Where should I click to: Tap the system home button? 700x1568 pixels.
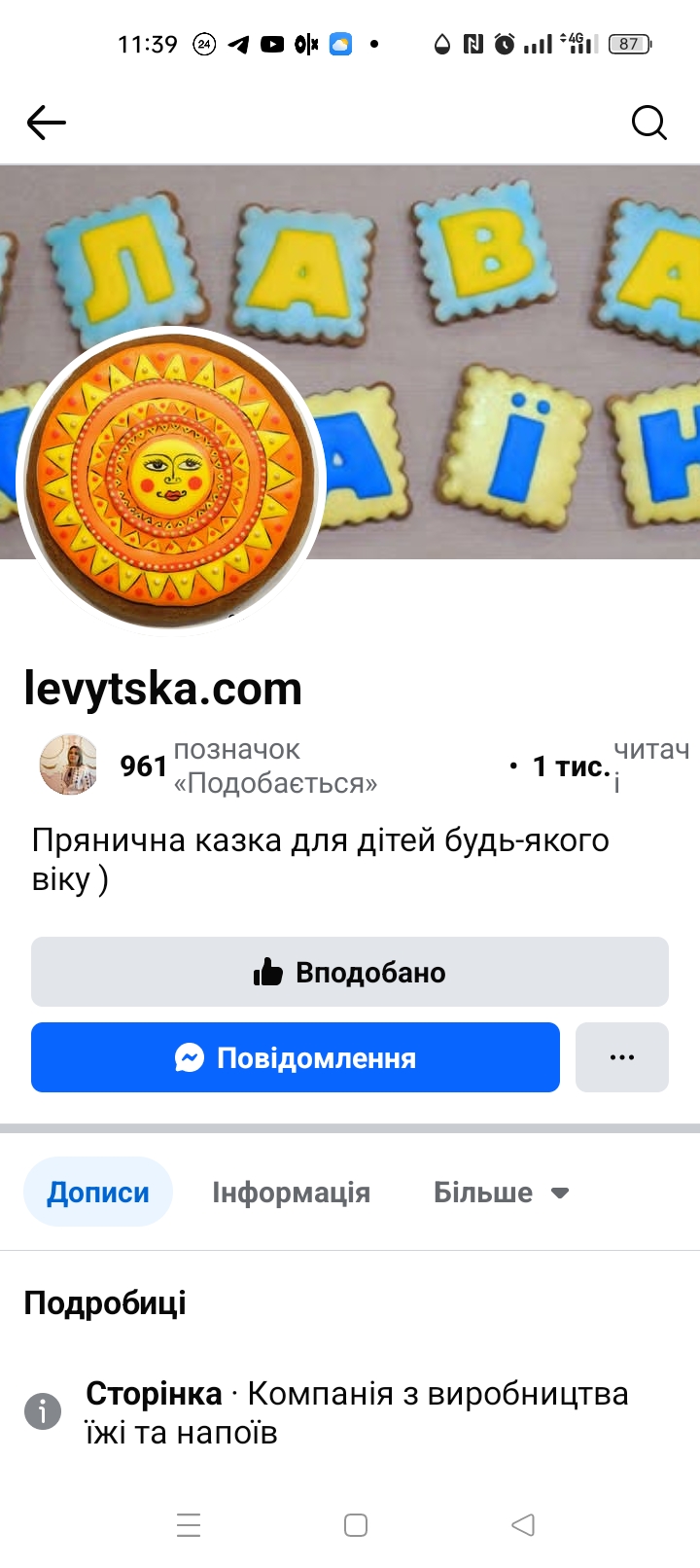click(356, 1524)
